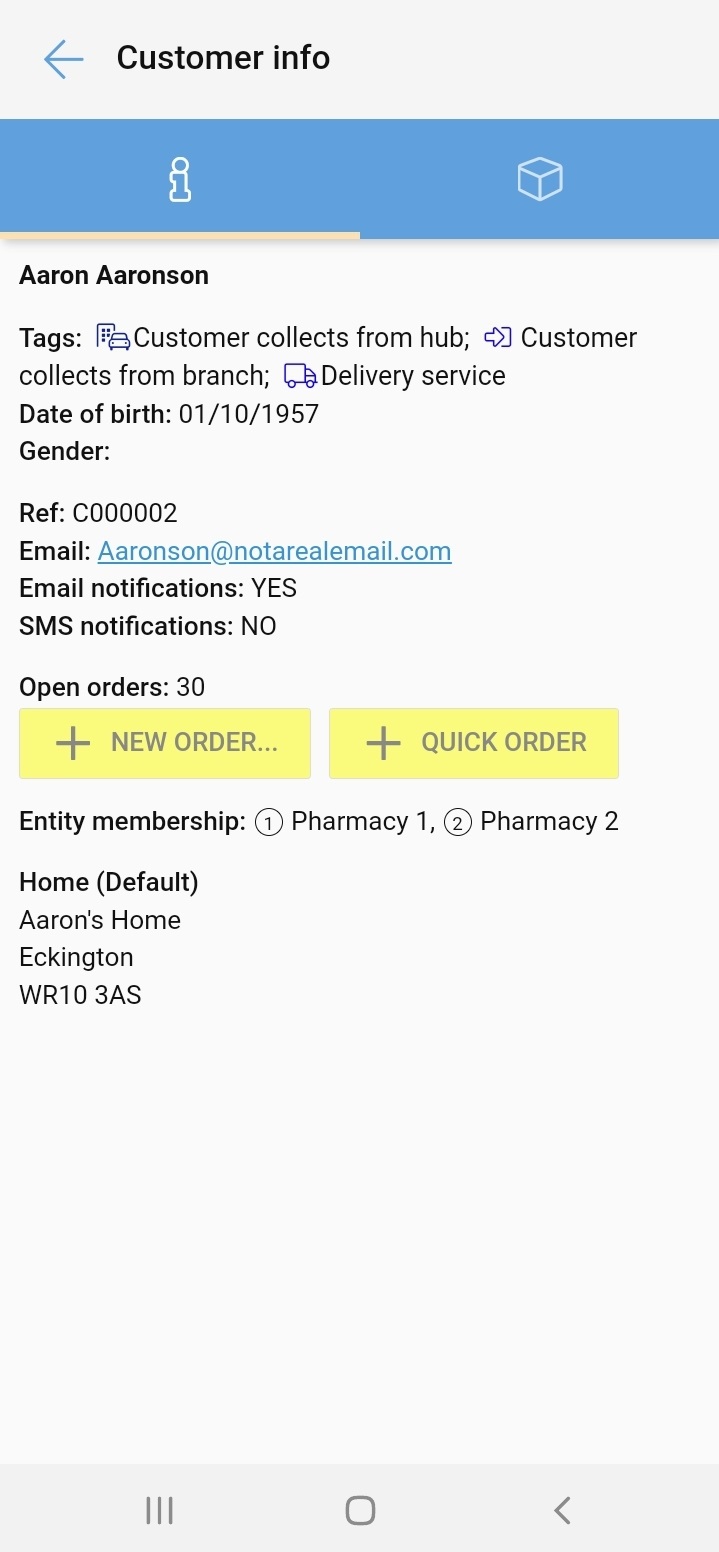The width and height of the screenshot is (719, 1552).
Task: Open the Aaronson@notarealemail.com email link
Action: (274, 551)
